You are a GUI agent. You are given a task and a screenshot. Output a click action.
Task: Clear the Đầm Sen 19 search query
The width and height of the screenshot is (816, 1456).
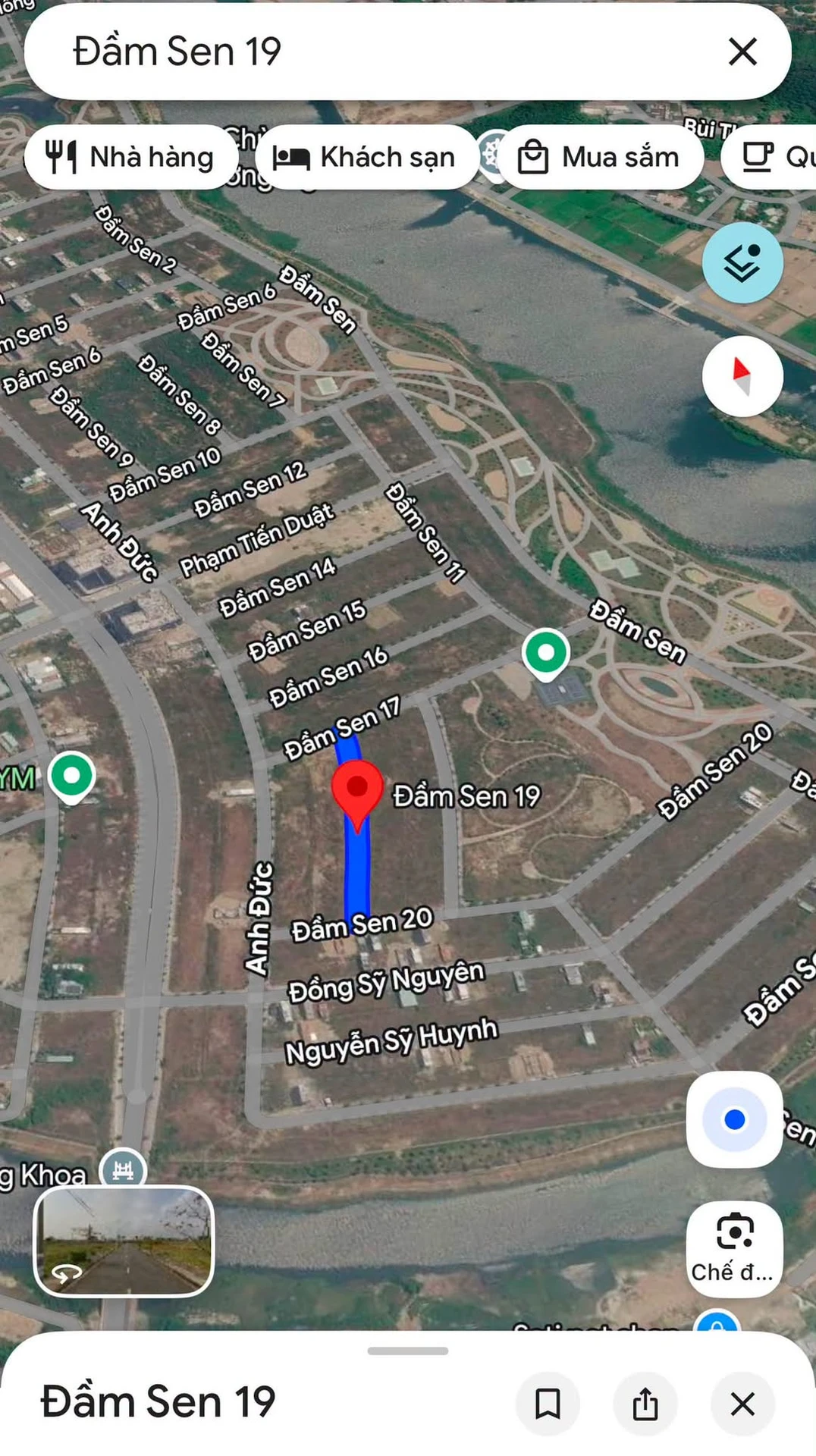[742, 52]
